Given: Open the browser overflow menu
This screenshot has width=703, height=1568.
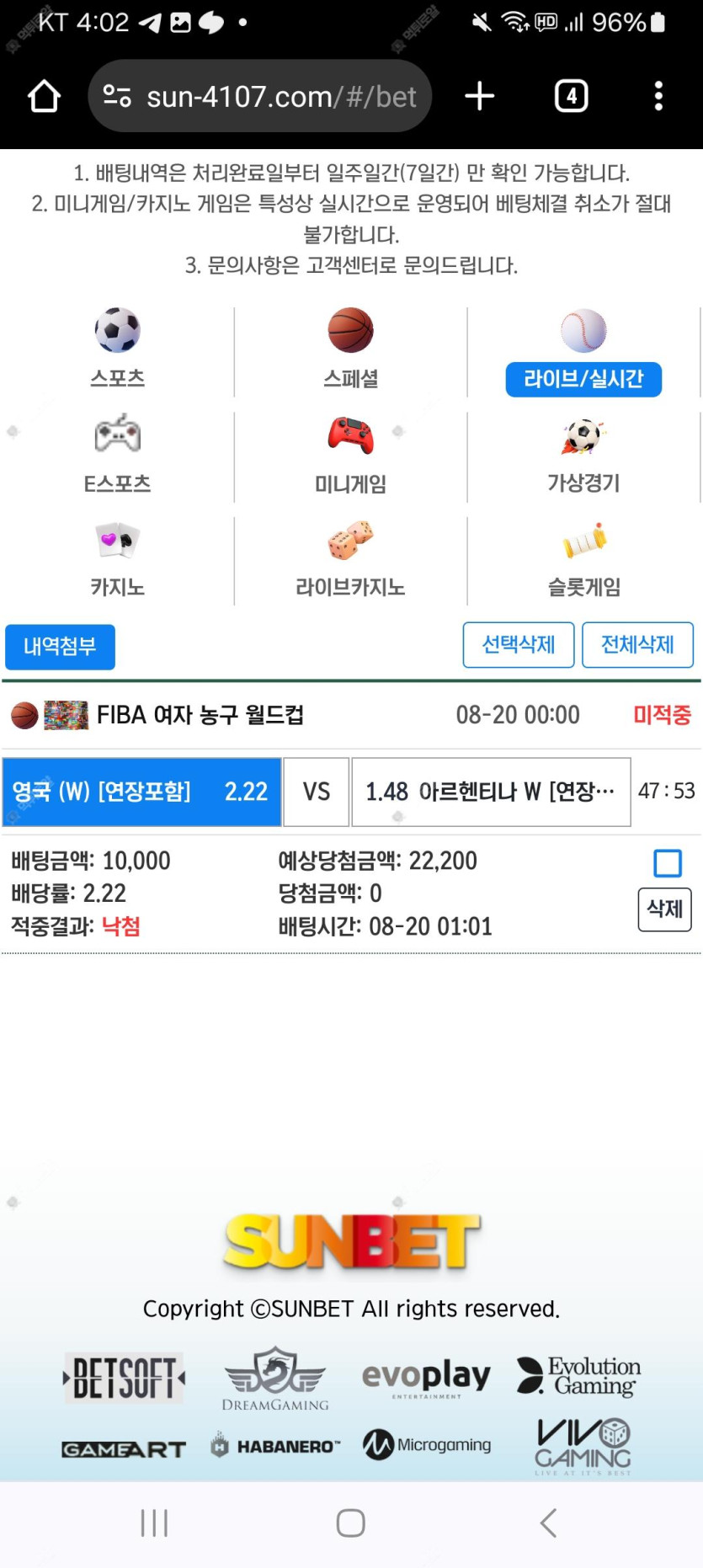Looking at the screenshot, I should 658,96.
